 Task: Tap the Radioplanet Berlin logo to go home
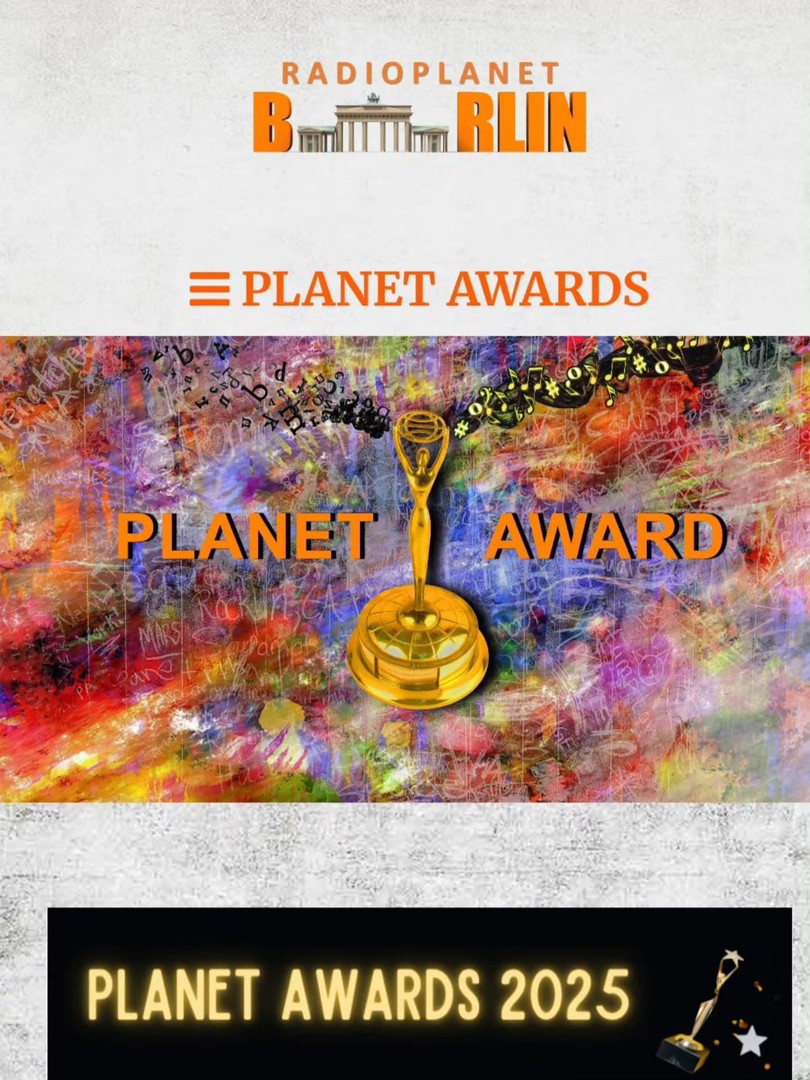419,109
